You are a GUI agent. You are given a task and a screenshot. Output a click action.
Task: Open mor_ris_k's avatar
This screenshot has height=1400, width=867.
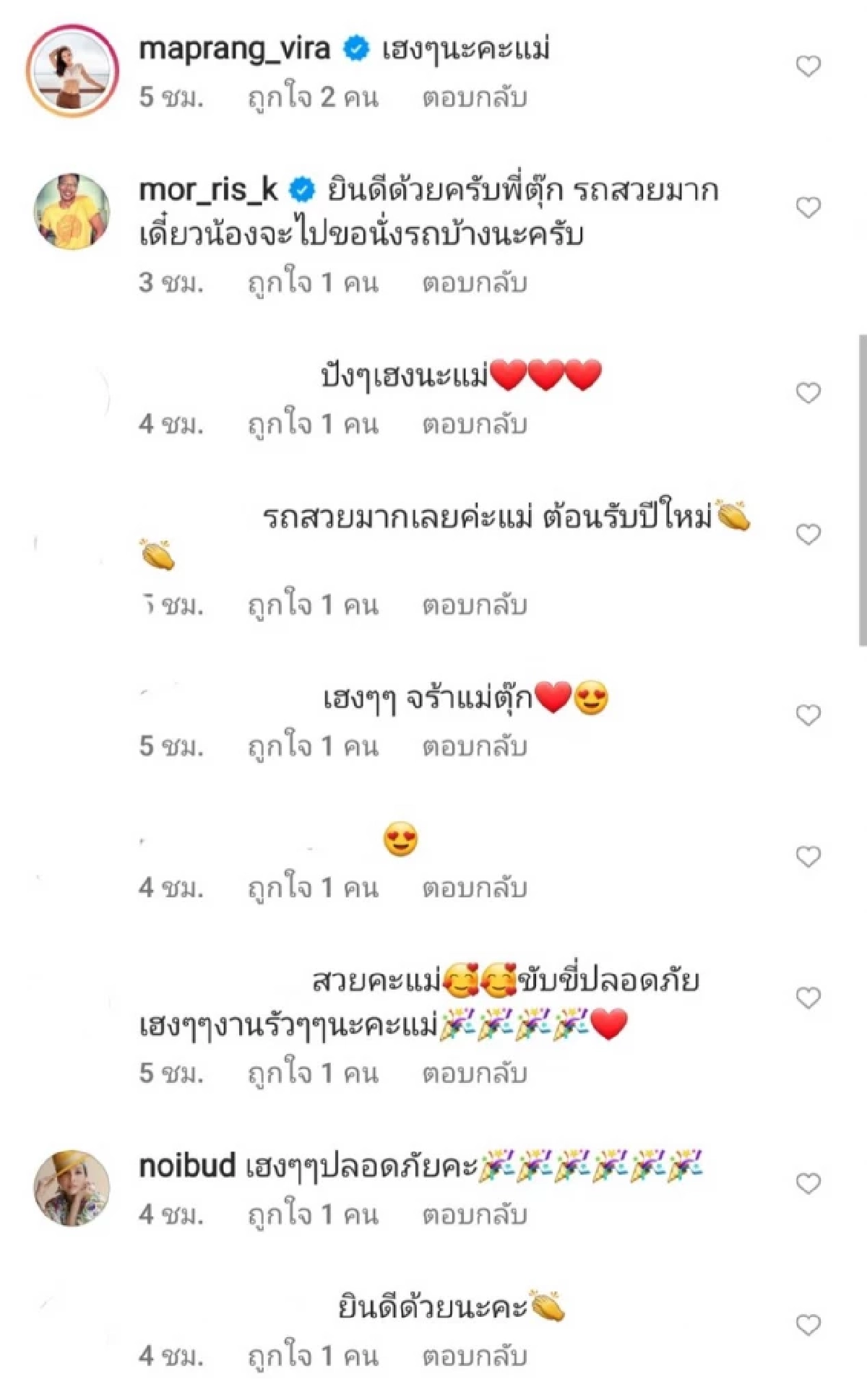click(x=72, y=212)
